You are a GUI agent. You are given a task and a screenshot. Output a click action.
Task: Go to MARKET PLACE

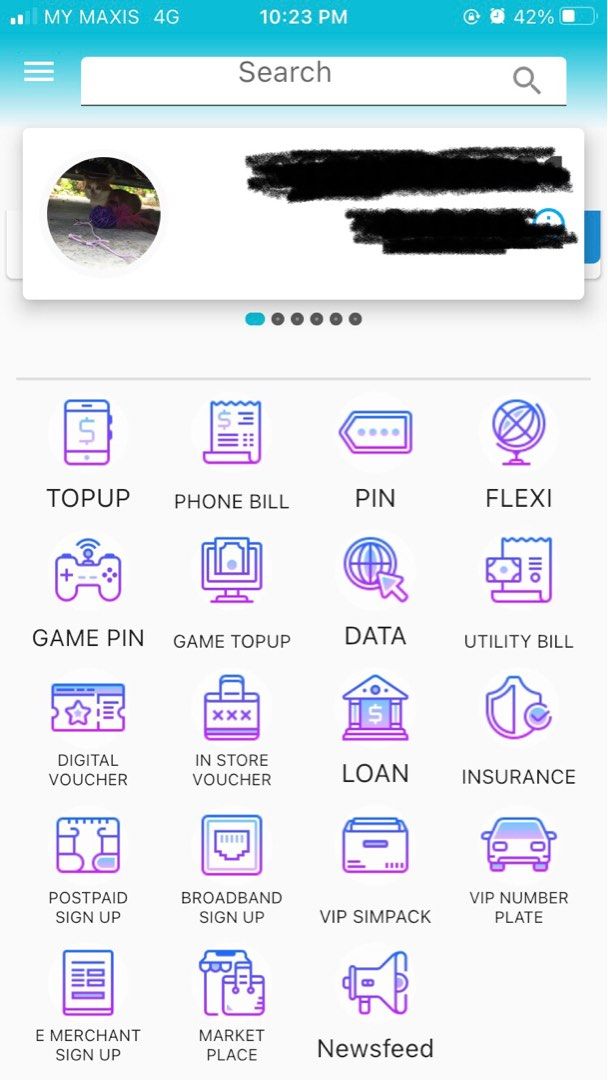(x=231, y=1006)
